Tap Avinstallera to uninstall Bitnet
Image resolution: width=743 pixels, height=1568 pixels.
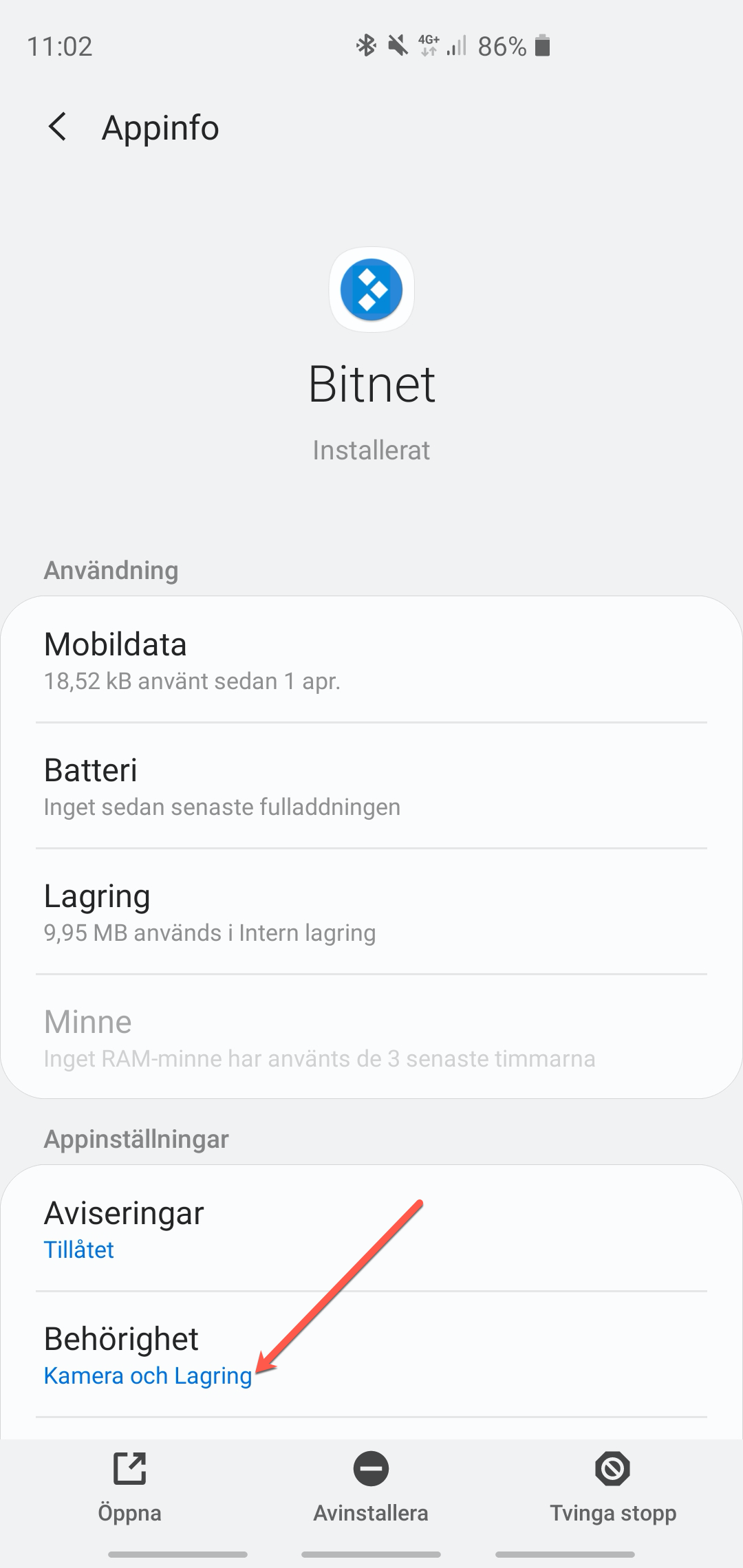tap(371, 1487)
